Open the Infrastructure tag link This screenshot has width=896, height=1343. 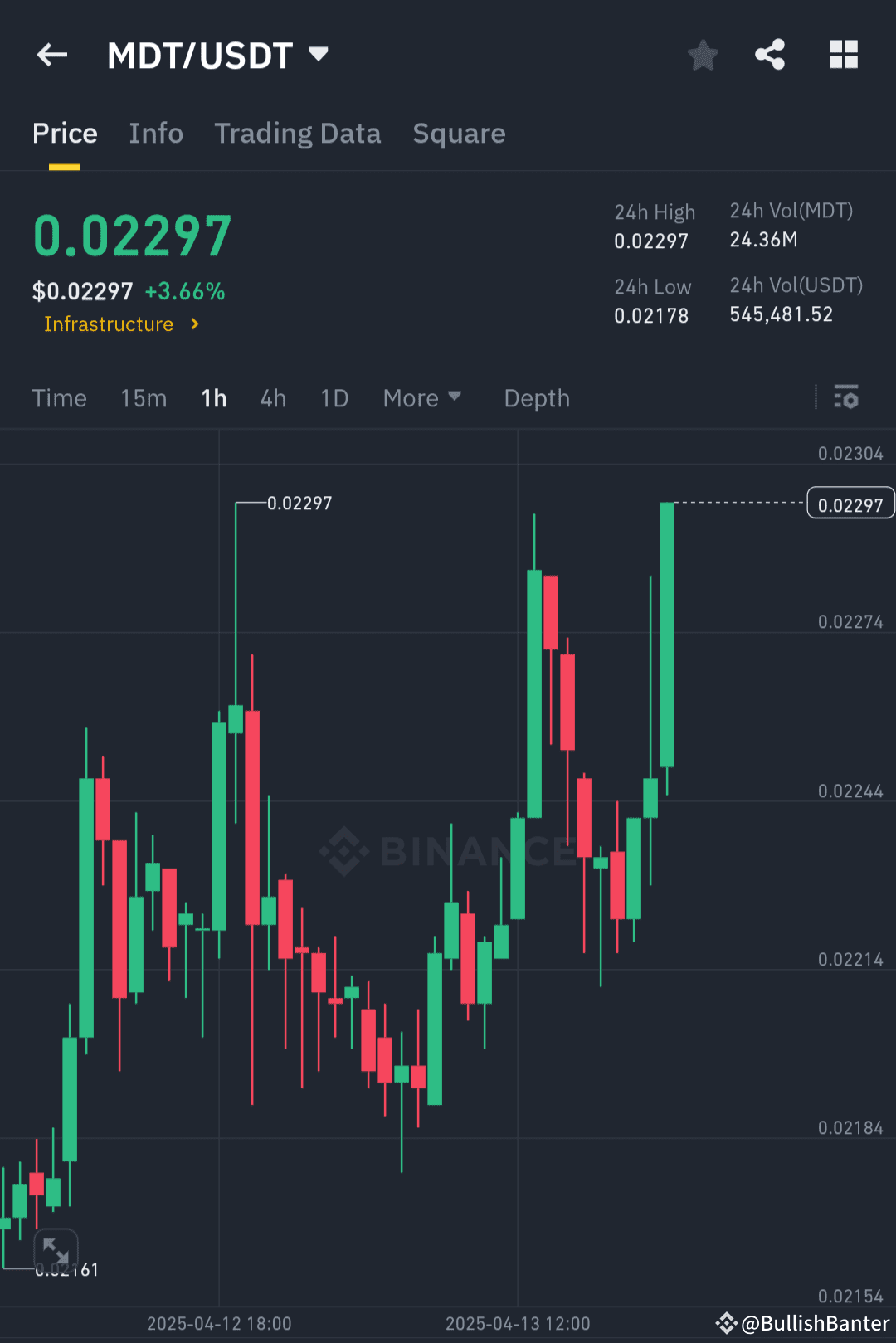[109, 324]
